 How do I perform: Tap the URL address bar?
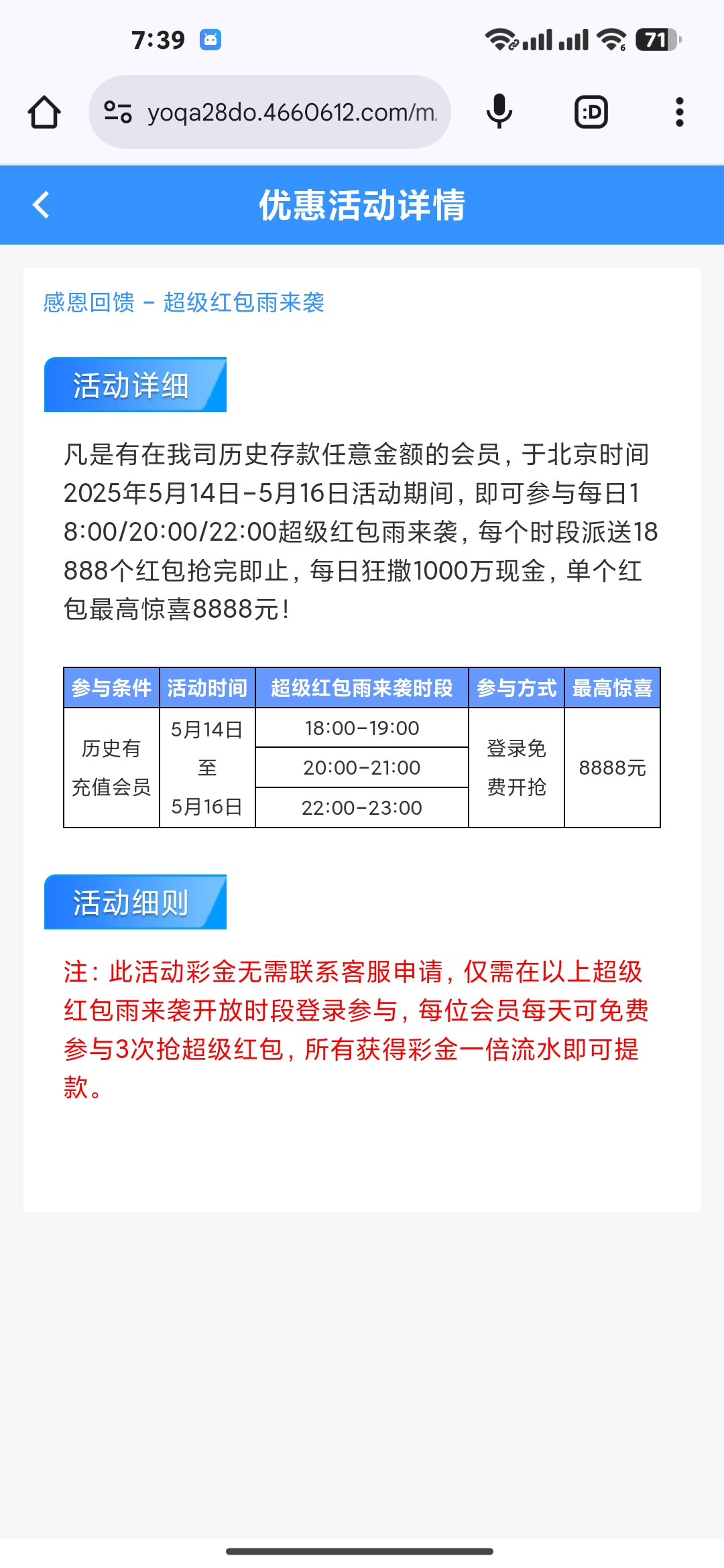[x=292, y=112]
